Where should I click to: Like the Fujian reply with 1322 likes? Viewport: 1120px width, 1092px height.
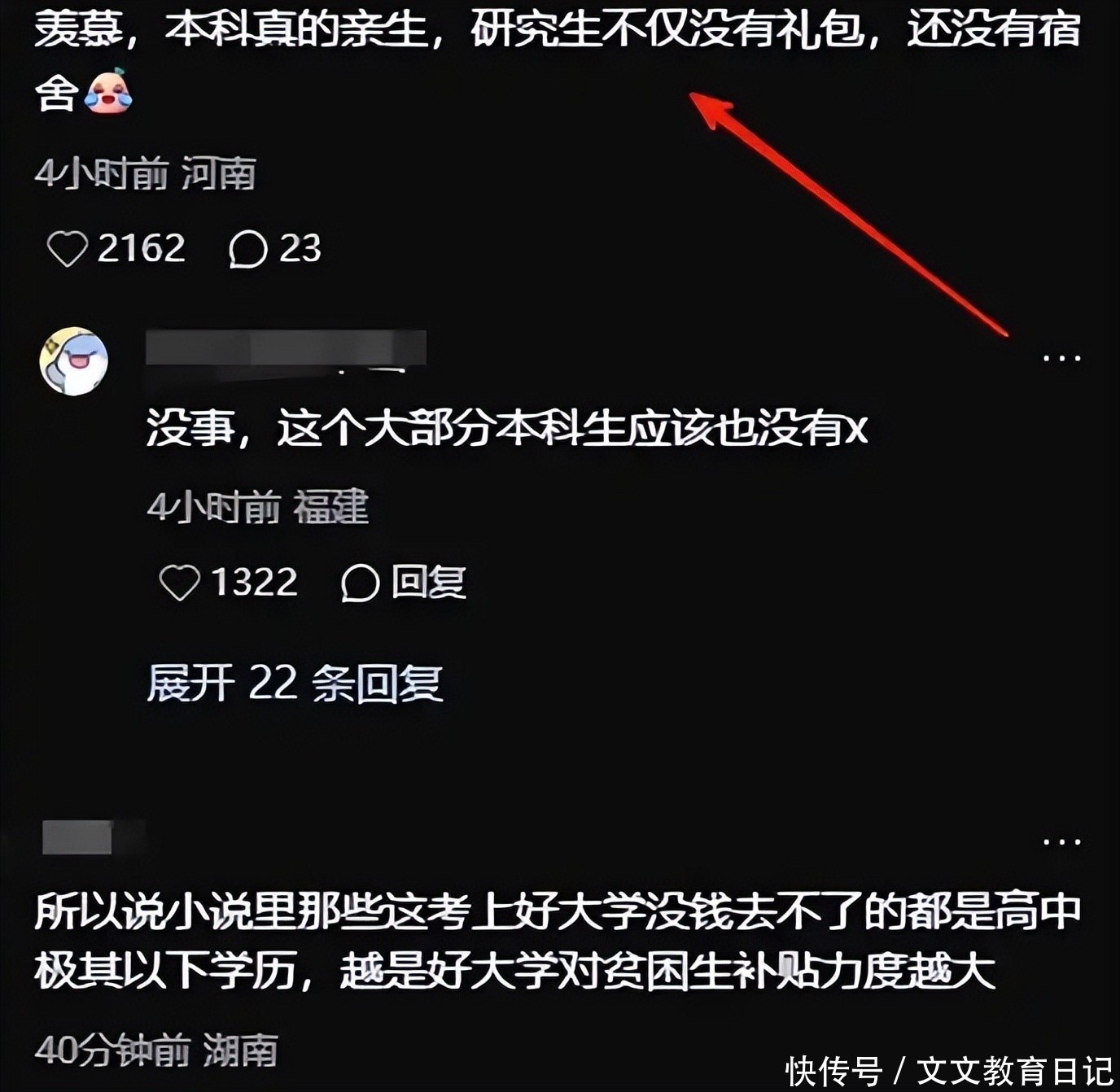[x=179, y=583]
